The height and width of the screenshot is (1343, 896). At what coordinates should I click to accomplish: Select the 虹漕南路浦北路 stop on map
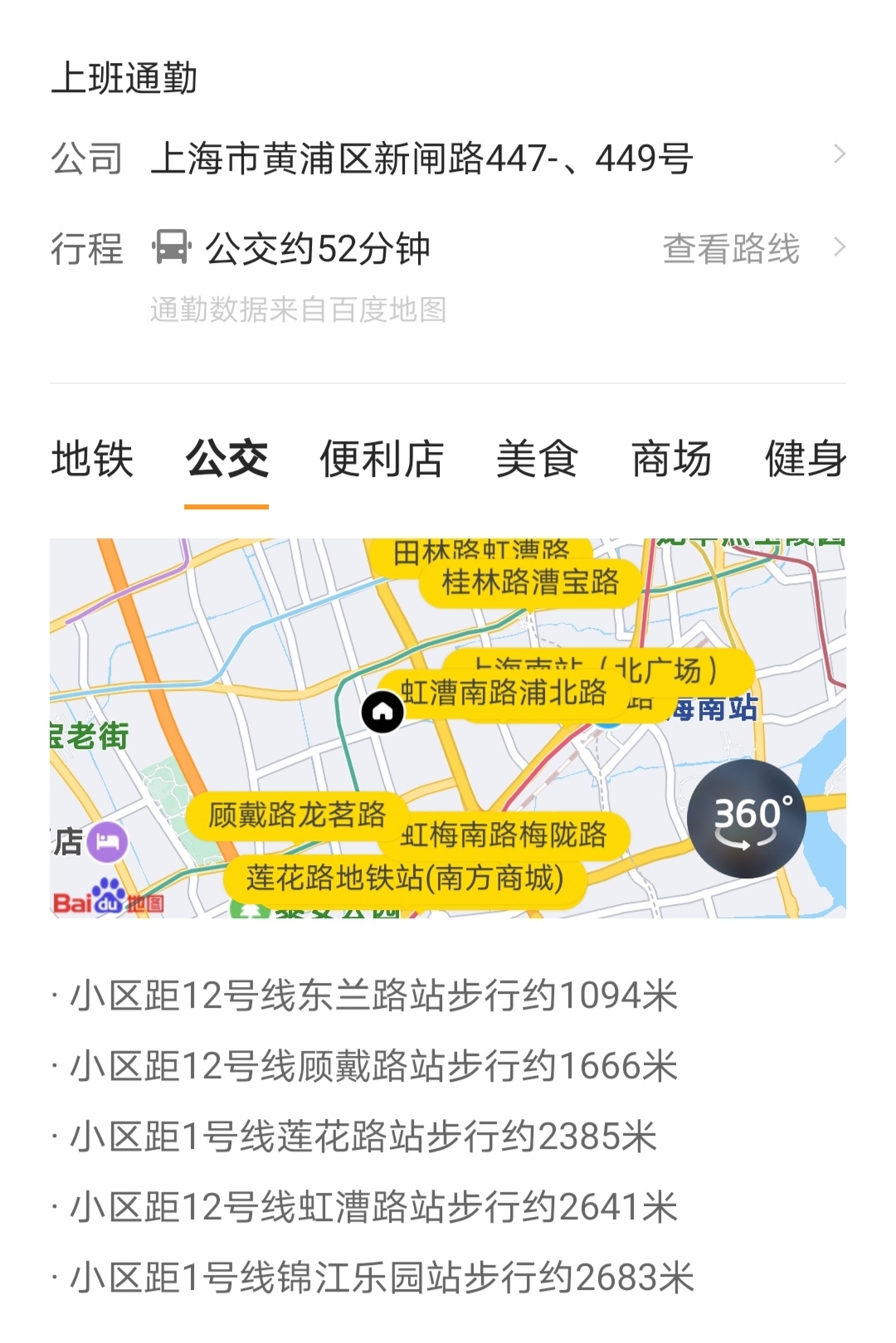(x=504, y=693)
